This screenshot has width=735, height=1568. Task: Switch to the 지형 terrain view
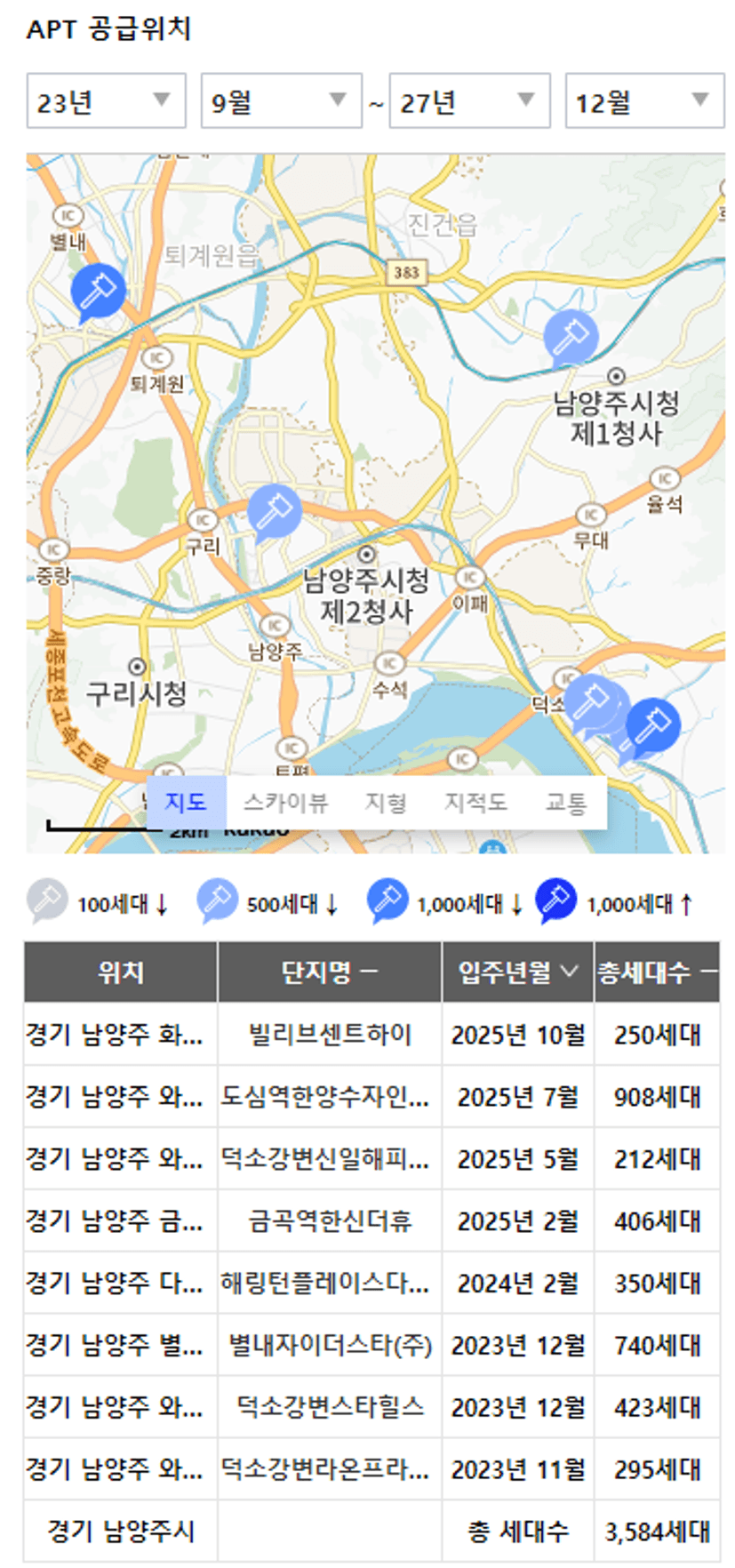click(386, 802)
